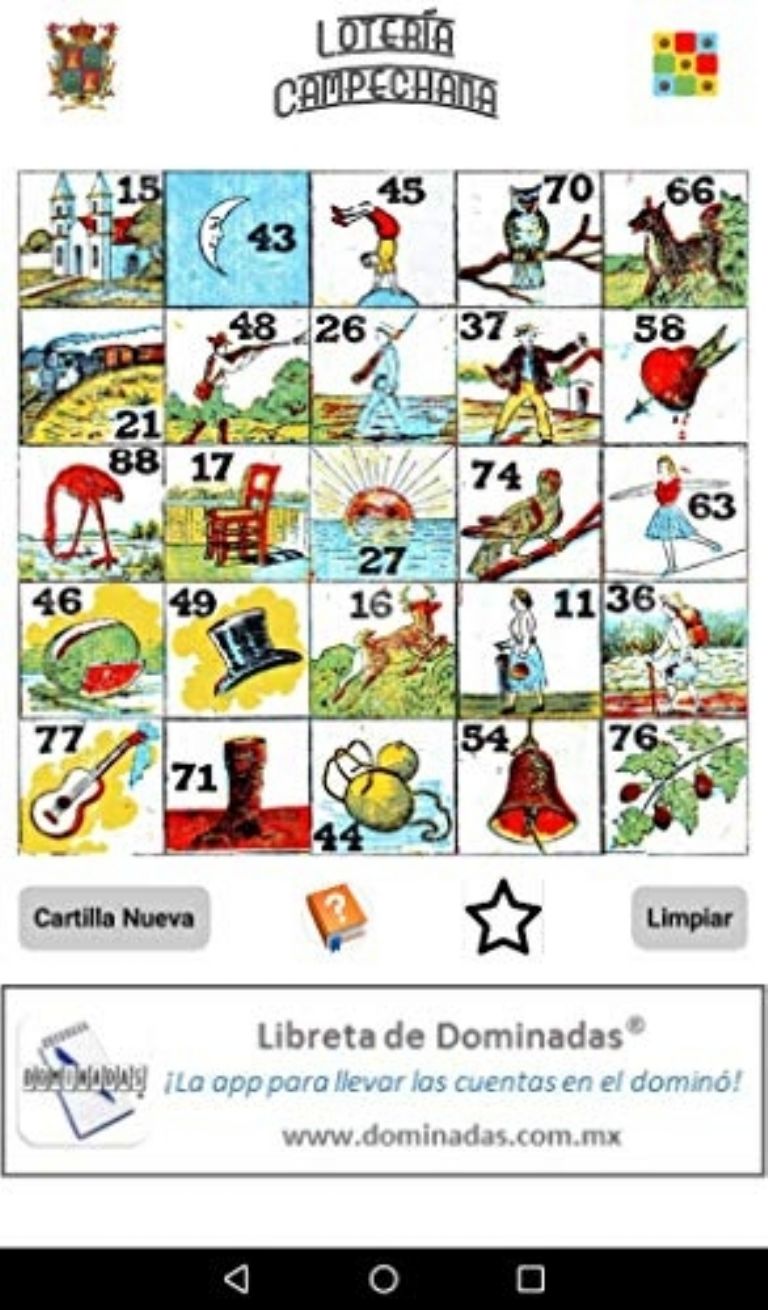Screen dimensions: 768x1310
Task: Mark the heart card number 58
Action: [x=675, y=377]
